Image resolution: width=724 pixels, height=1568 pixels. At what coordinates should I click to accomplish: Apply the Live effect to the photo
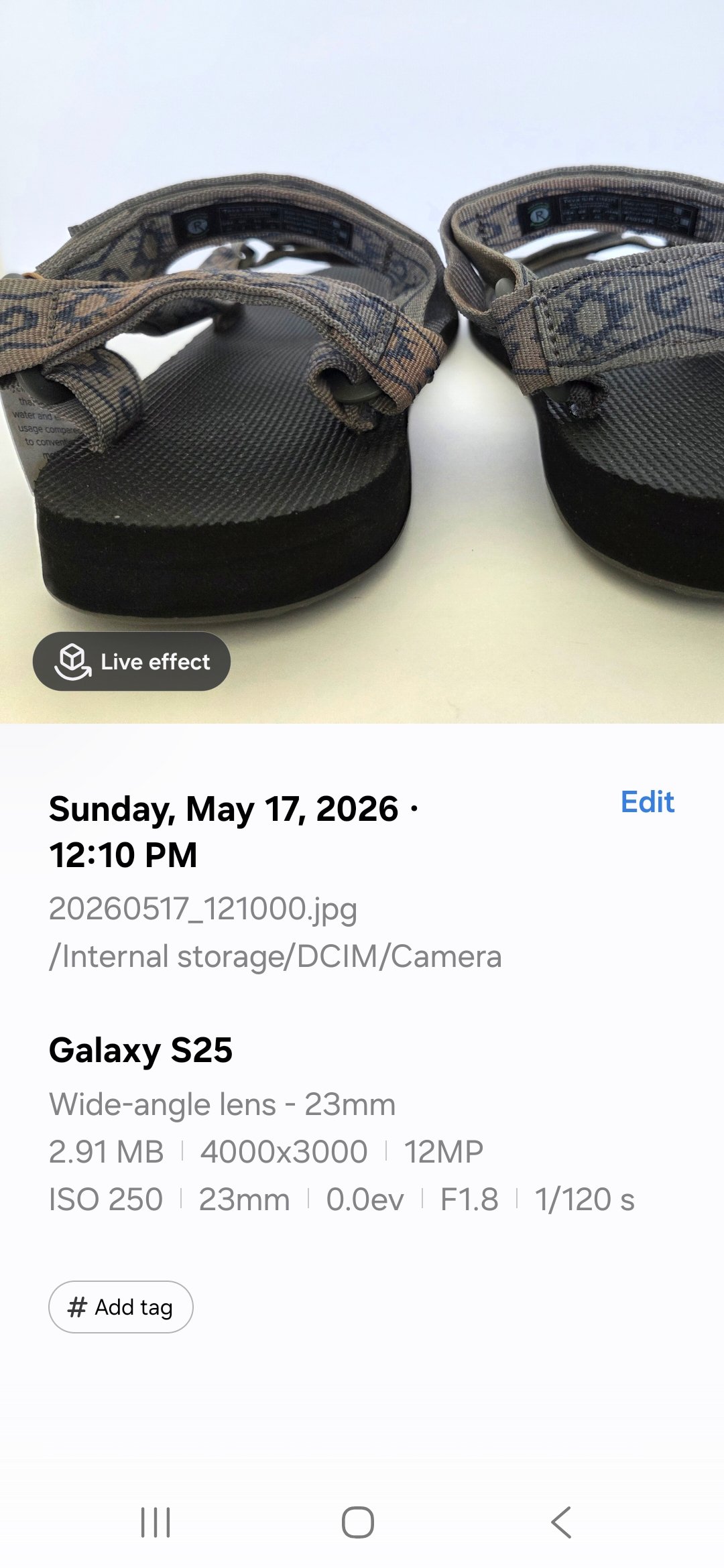pyautogui.click(x=131, y=661)
